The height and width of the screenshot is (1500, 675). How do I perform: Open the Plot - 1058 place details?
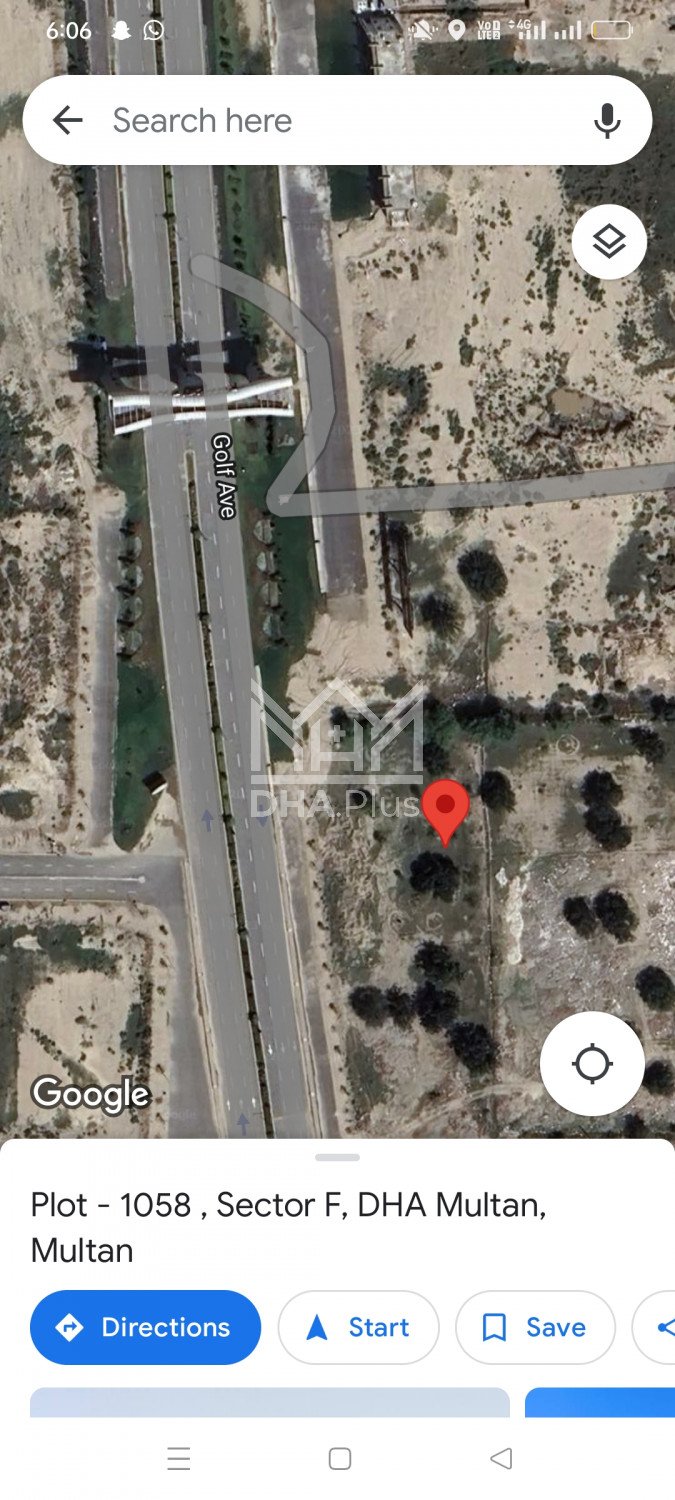coord(288,1227)
